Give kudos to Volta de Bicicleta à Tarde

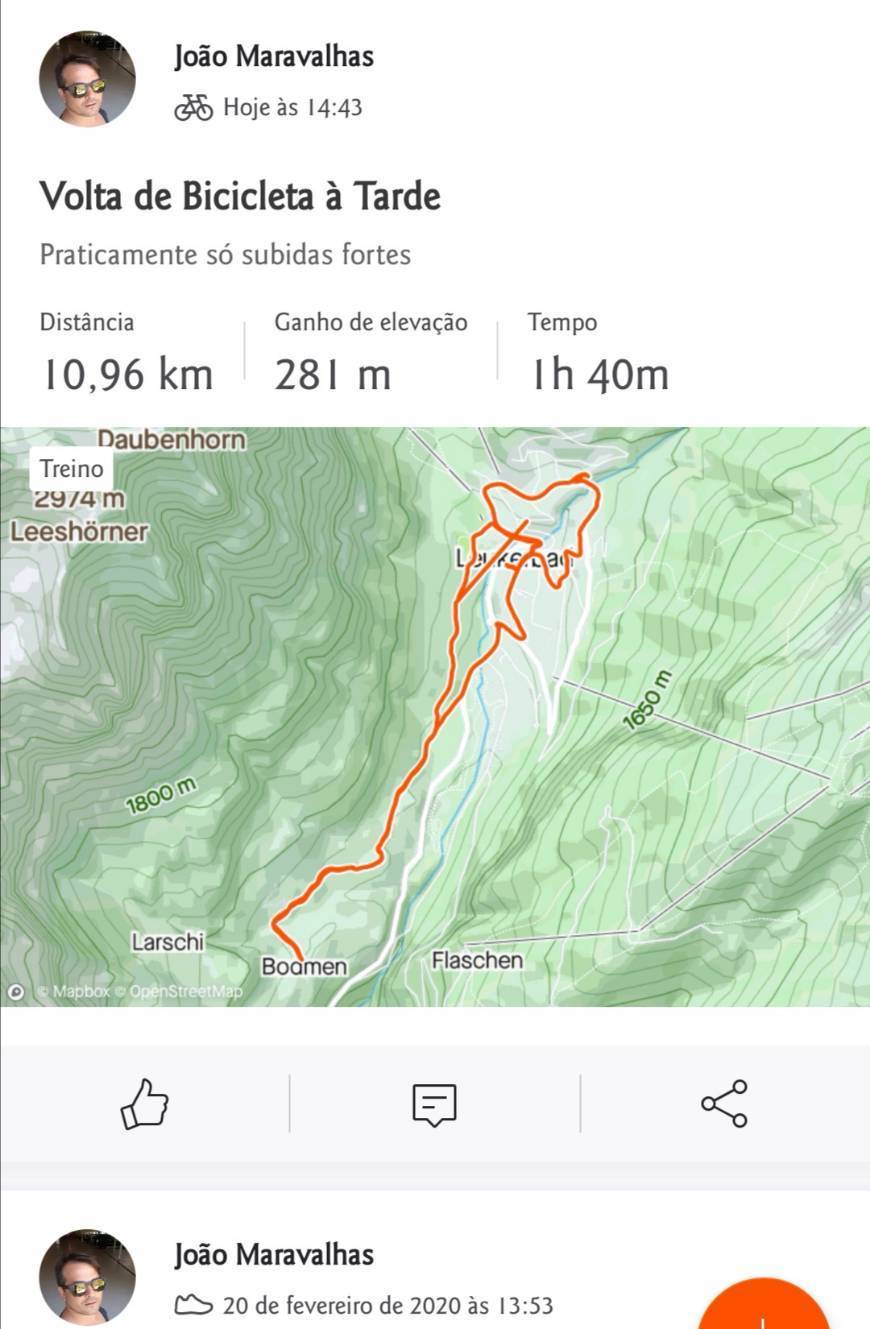144,1103
